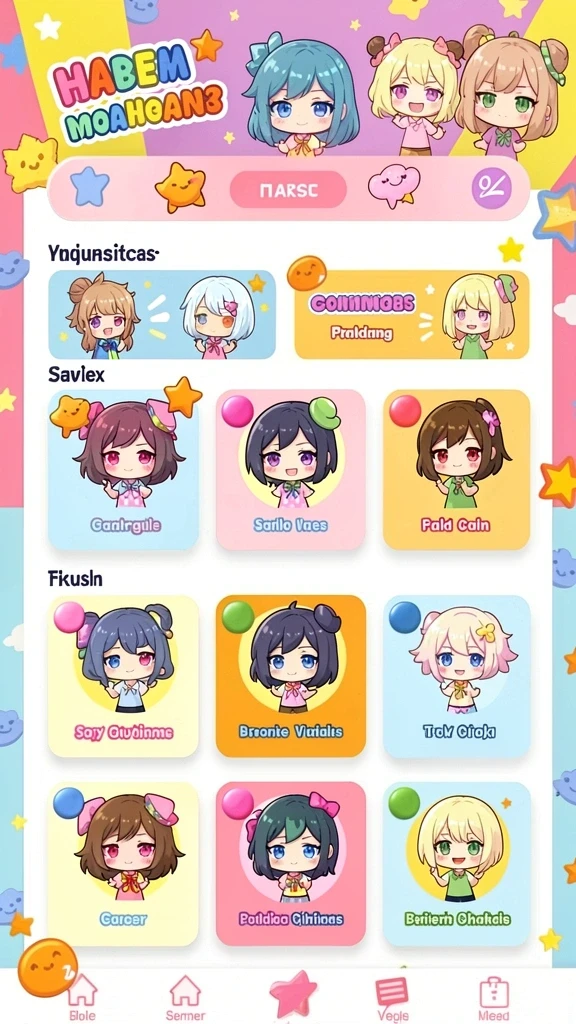Open the Pald Caln character card
Screen dimensions: 576x1024
(456, 470)
